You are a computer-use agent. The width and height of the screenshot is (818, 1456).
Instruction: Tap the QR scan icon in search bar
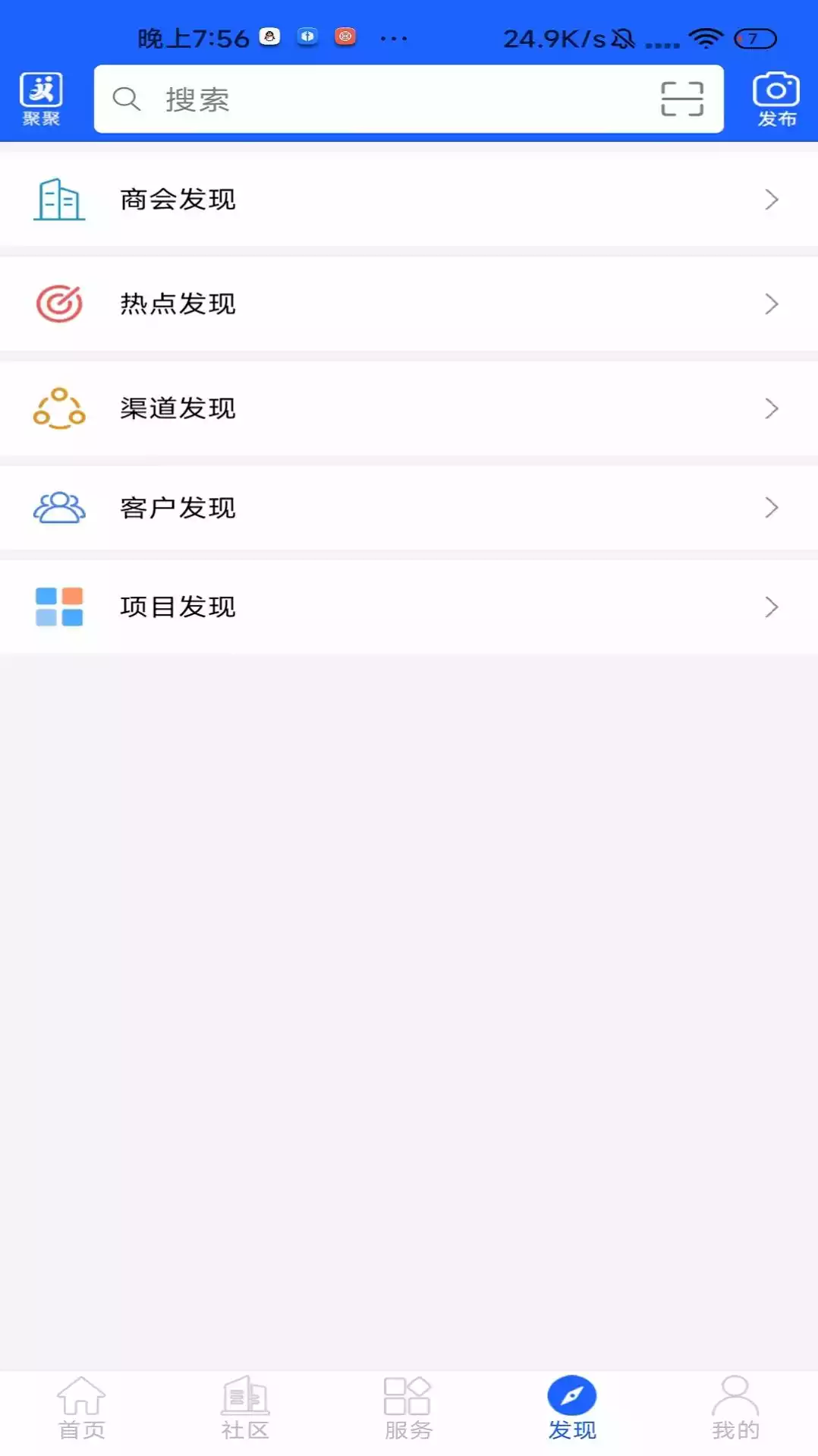[x=681, y=99]
